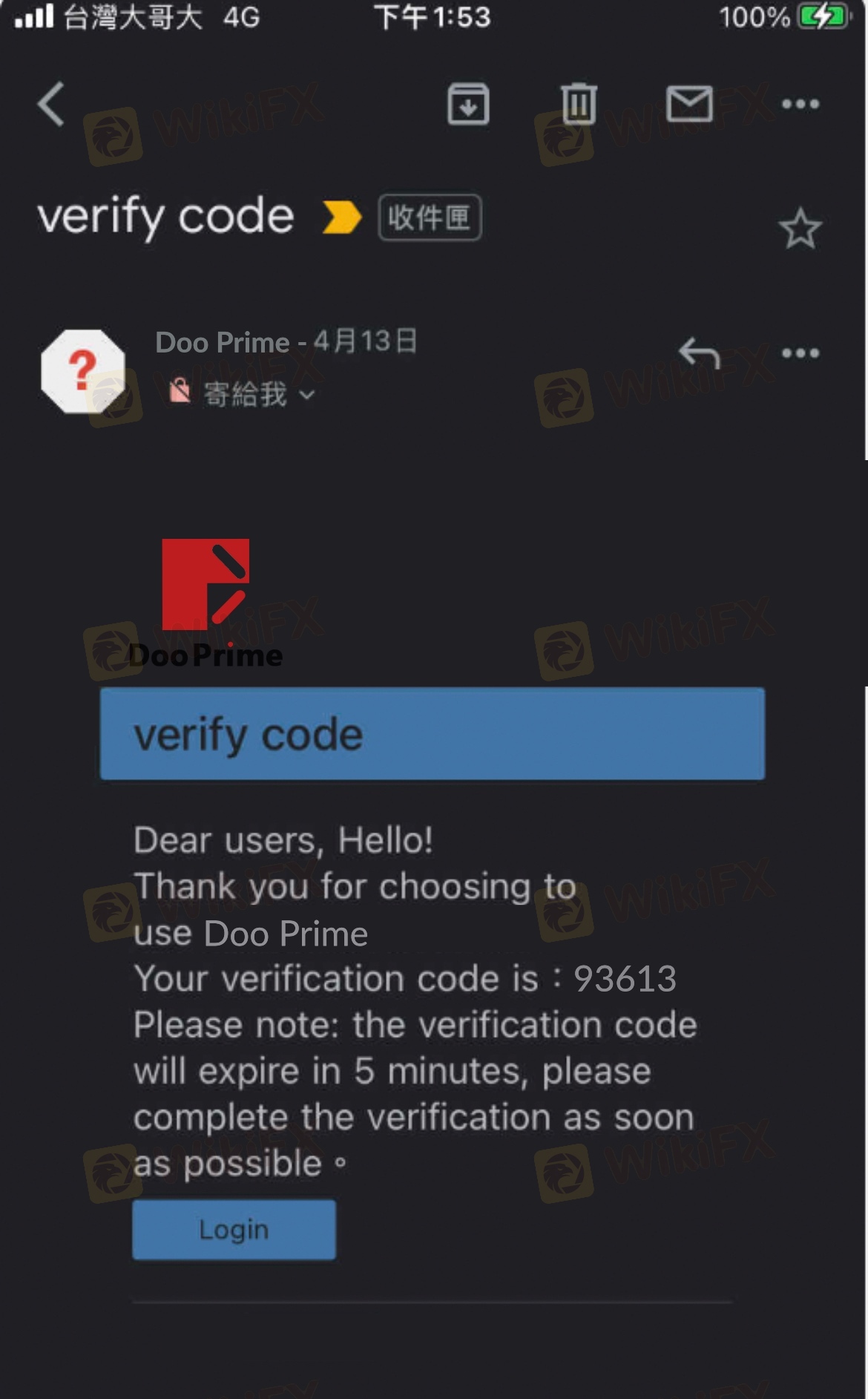Viewport: 868px width, 1399px height.
Task: Open the Doo Prime sender avatar
Action: 83,371
